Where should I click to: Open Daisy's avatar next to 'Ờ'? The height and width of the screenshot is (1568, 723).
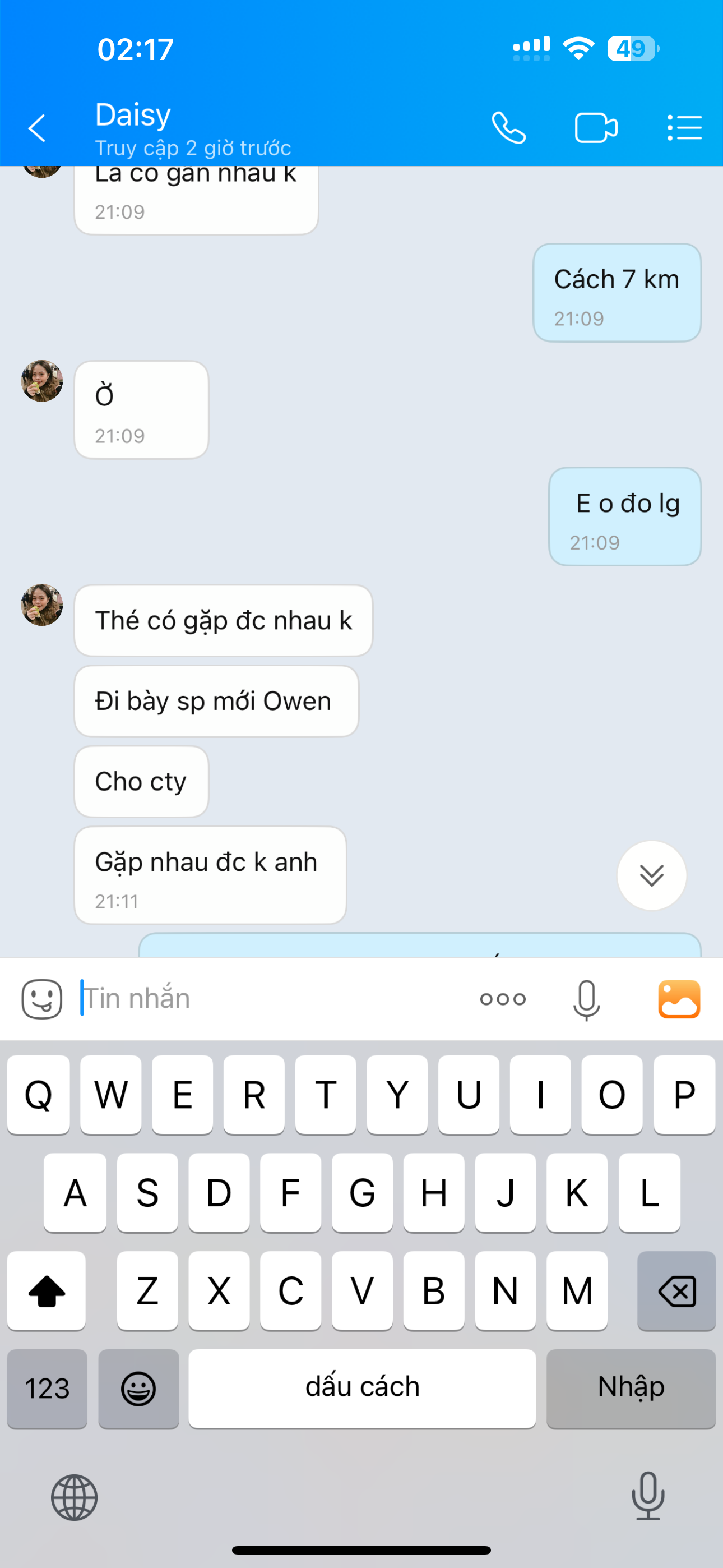pos(42,381)
